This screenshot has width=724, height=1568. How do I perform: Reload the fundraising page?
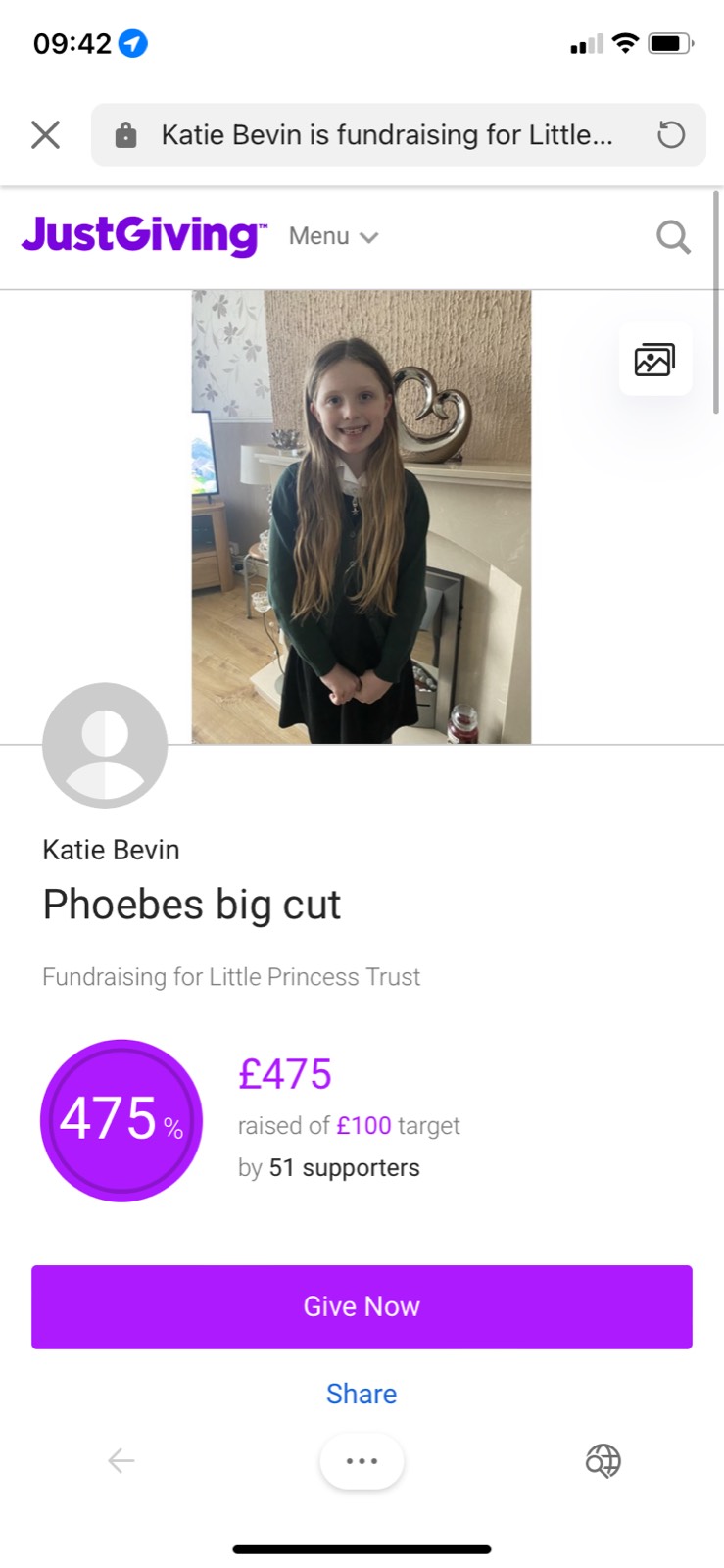click(x=671, y=134)
